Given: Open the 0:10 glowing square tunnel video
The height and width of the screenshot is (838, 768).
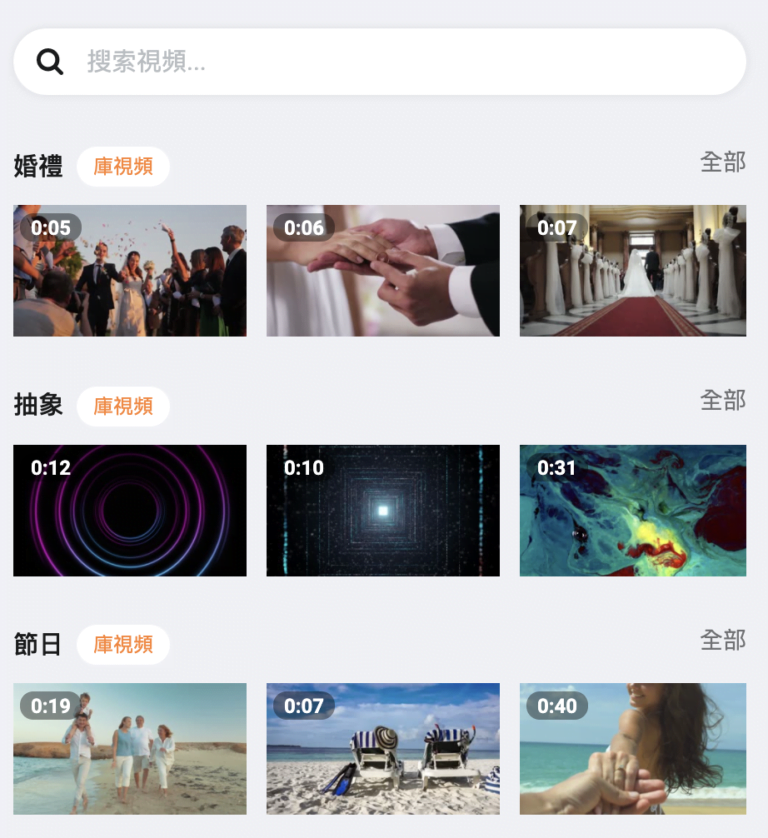Looking at the screenshot, I should click(383, 510).
